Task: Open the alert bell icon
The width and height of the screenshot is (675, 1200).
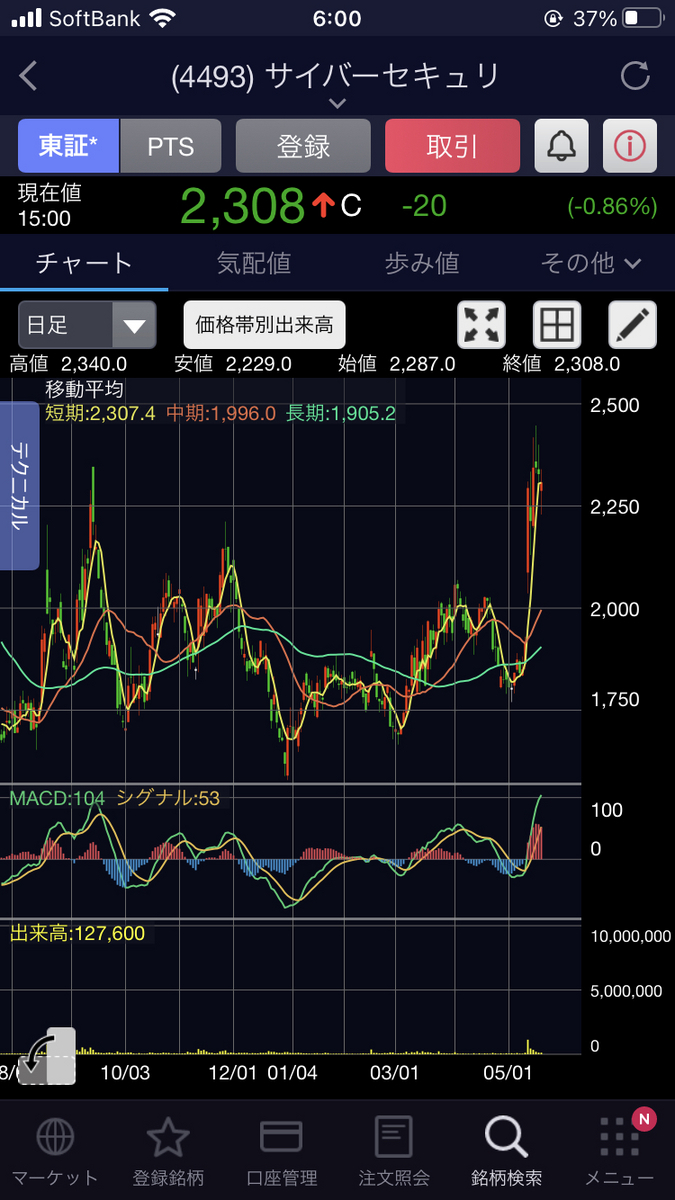Action: 561,146
